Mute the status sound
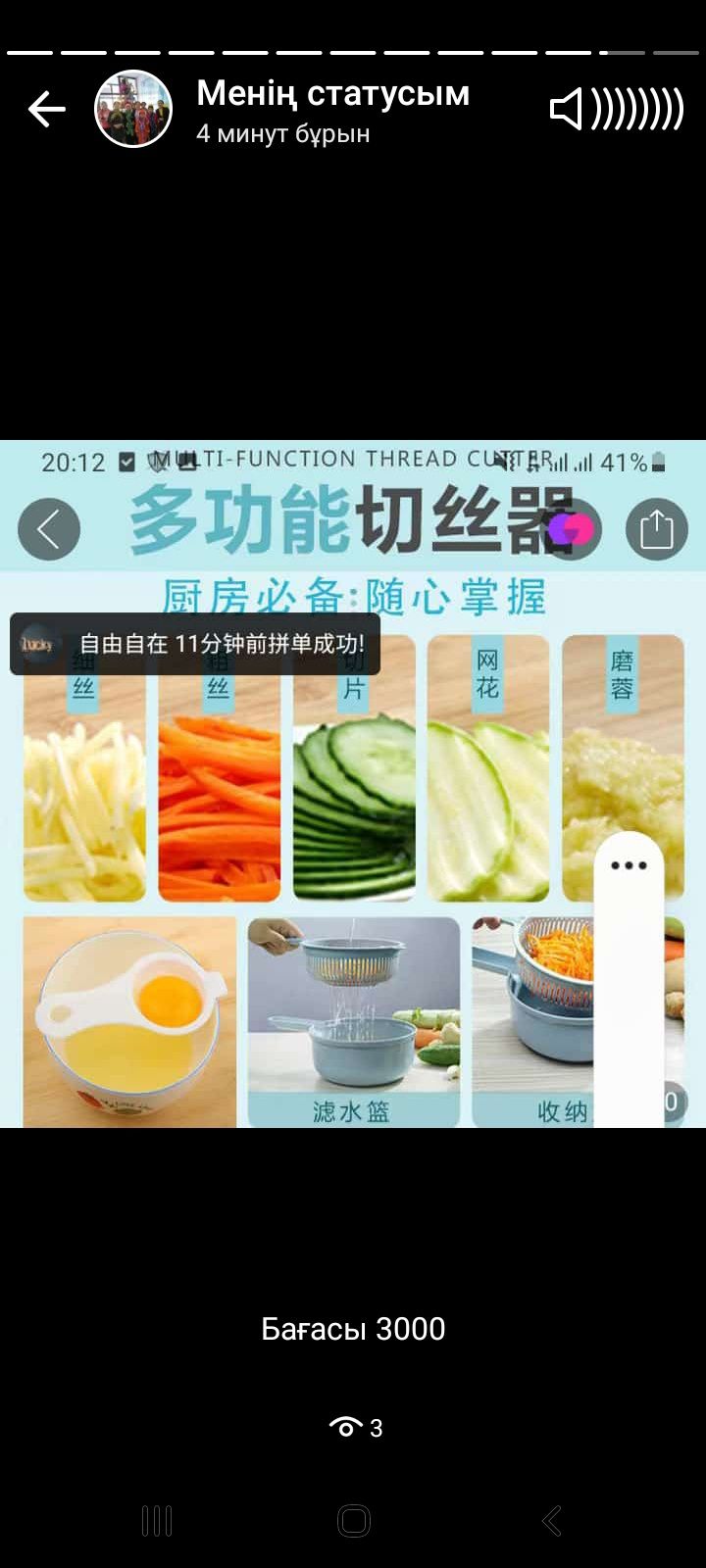The height and width of the screenshot is (1568, 706). 616,109
